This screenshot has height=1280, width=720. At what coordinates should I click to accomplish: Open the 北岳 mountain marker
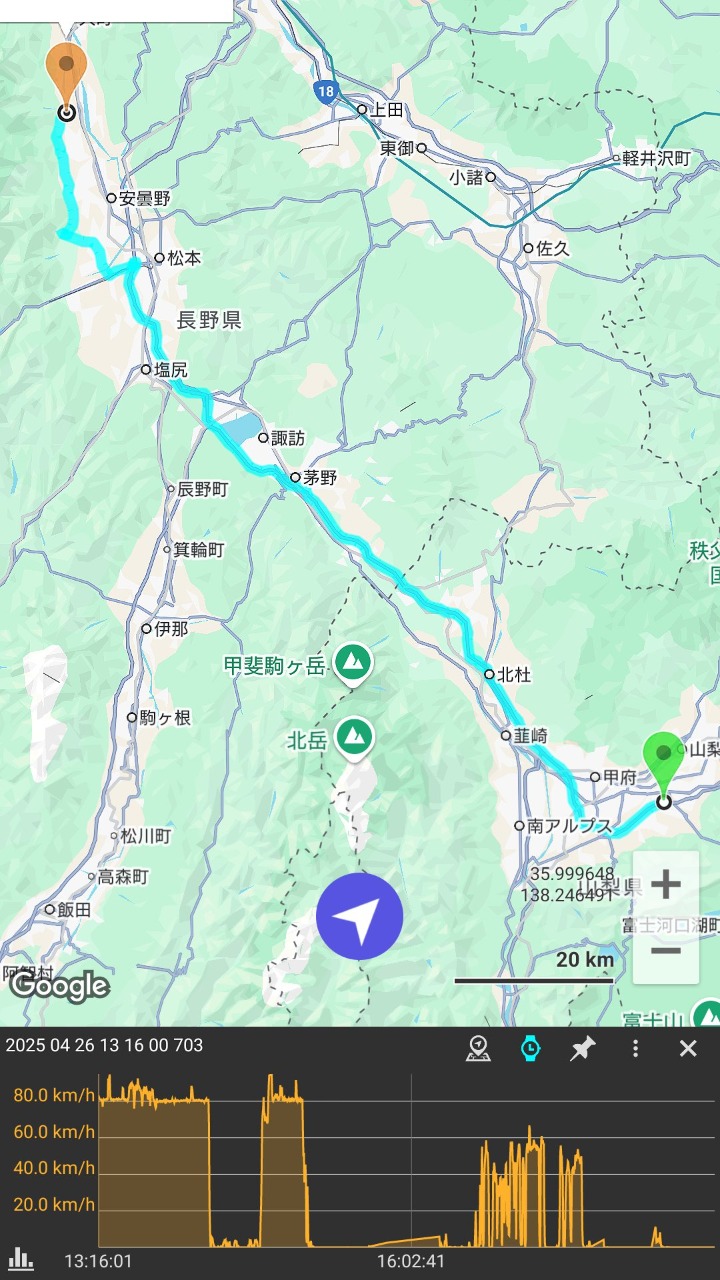coord(353,739)
